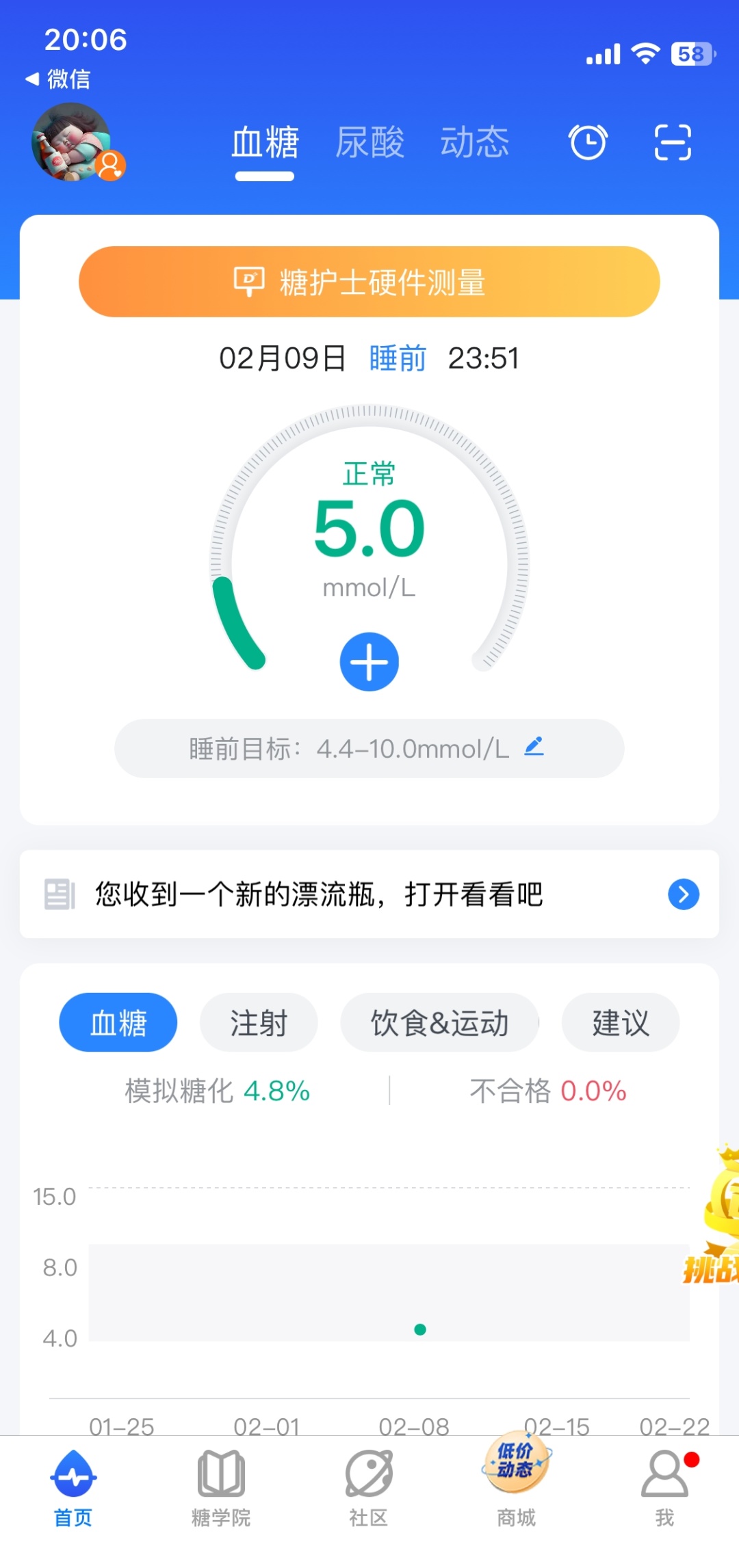
Task: Show the 建议 section
Action: (620, 1022)
